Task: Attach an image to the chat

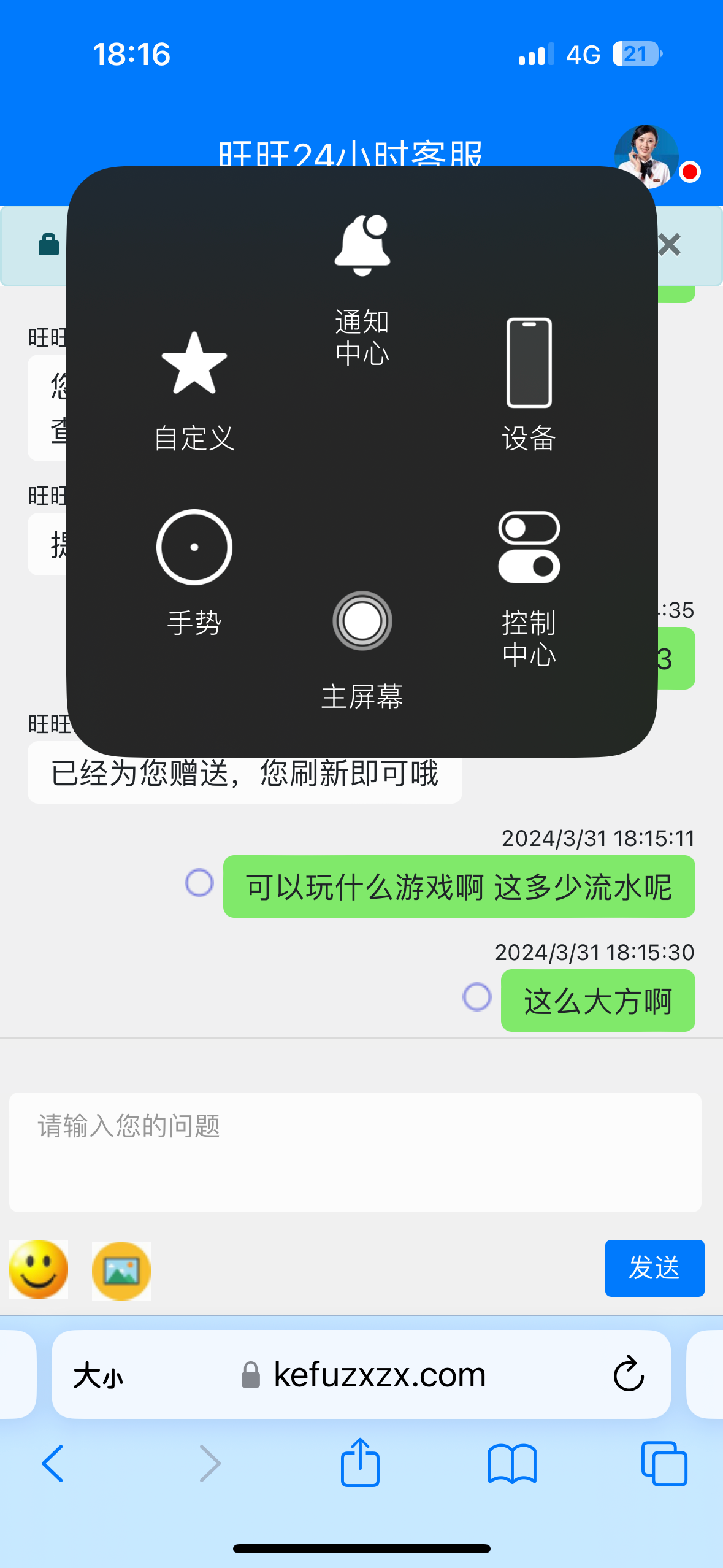Action: point(121,1270)
